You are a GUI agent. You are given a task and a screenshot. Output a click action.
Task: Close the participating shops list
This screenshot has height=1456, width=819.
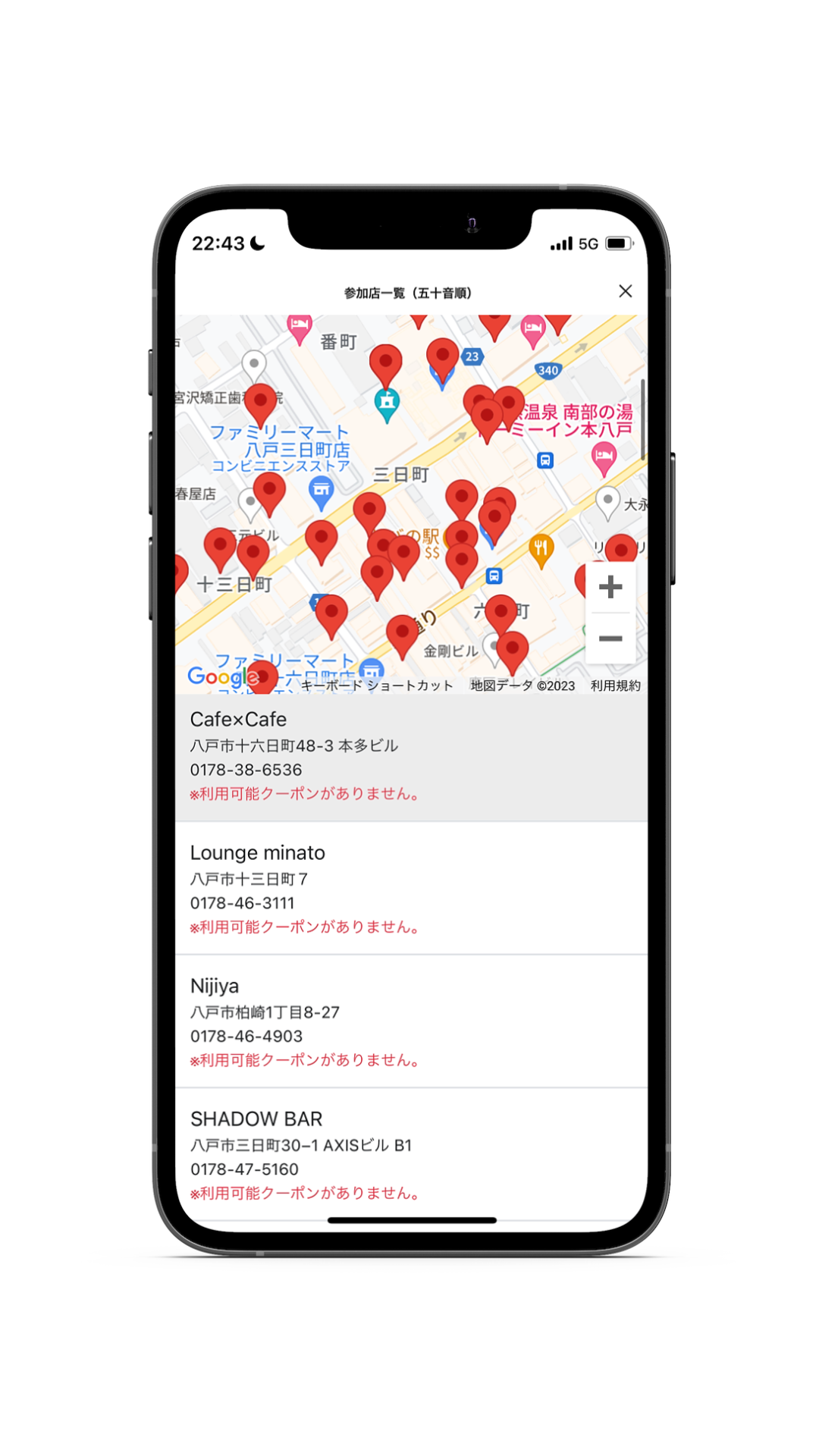pyautogui.click(x=625, y=291)
